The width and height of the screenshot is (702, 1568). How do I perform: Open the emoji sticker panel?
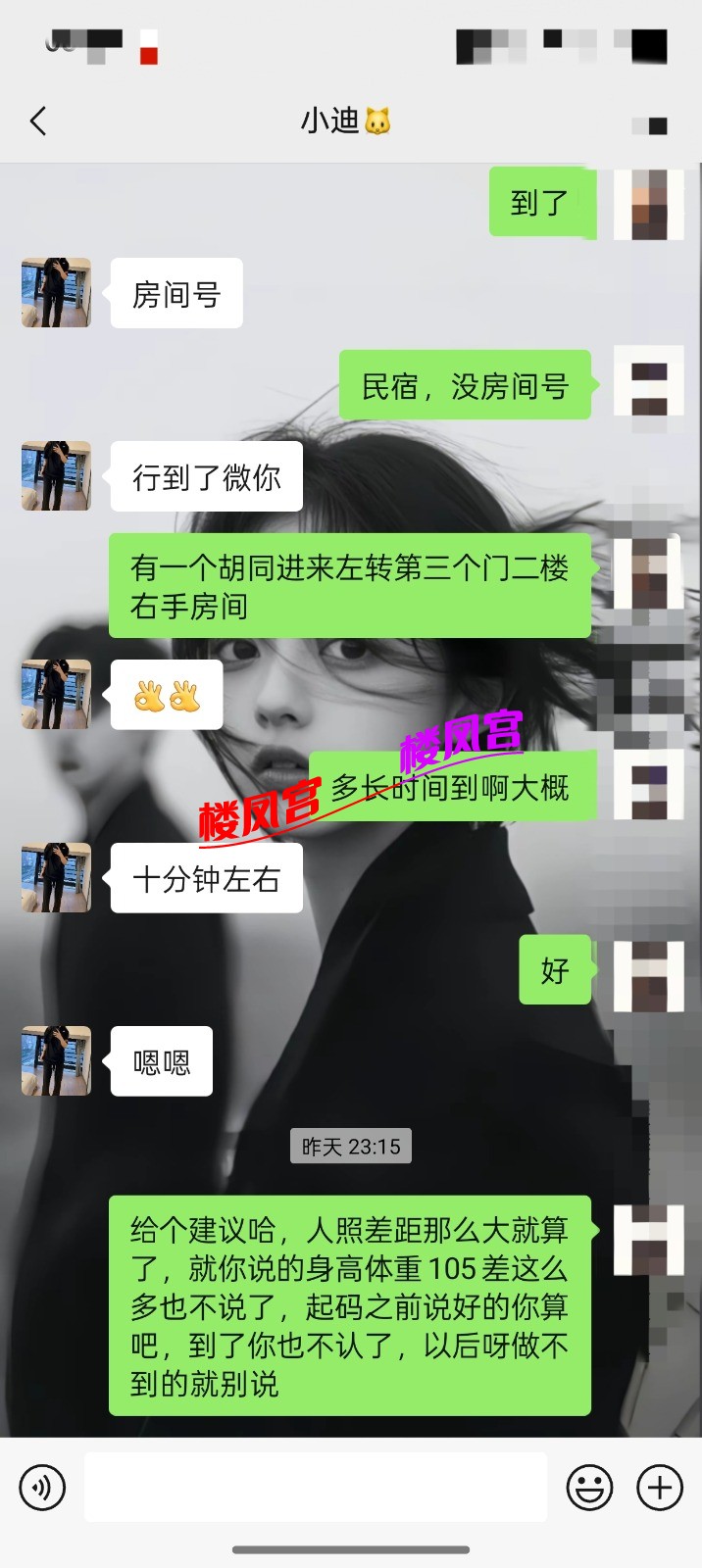pyautogui.click(x=589, y=1488)
